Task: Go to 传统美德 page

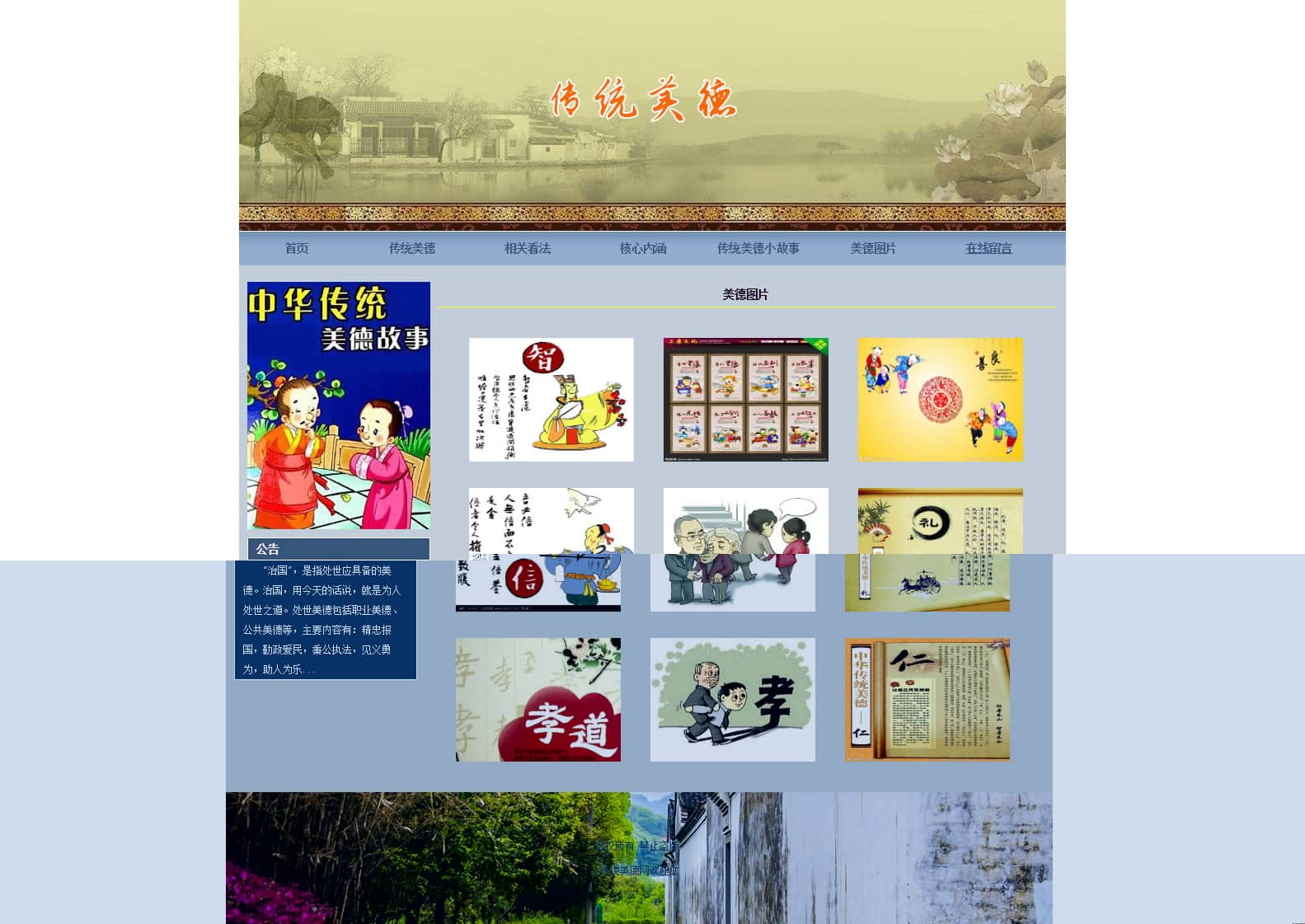Action: point(411,248)
